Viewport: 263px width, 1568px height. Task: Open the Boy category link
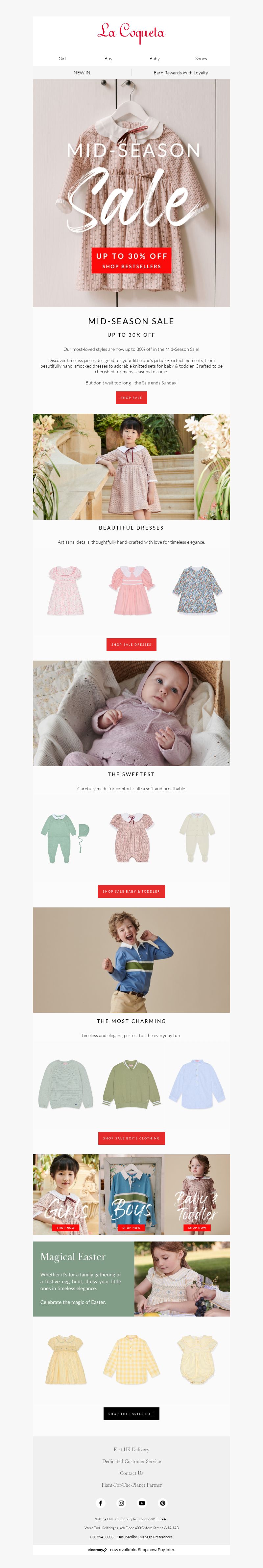[x=108, y=59]
